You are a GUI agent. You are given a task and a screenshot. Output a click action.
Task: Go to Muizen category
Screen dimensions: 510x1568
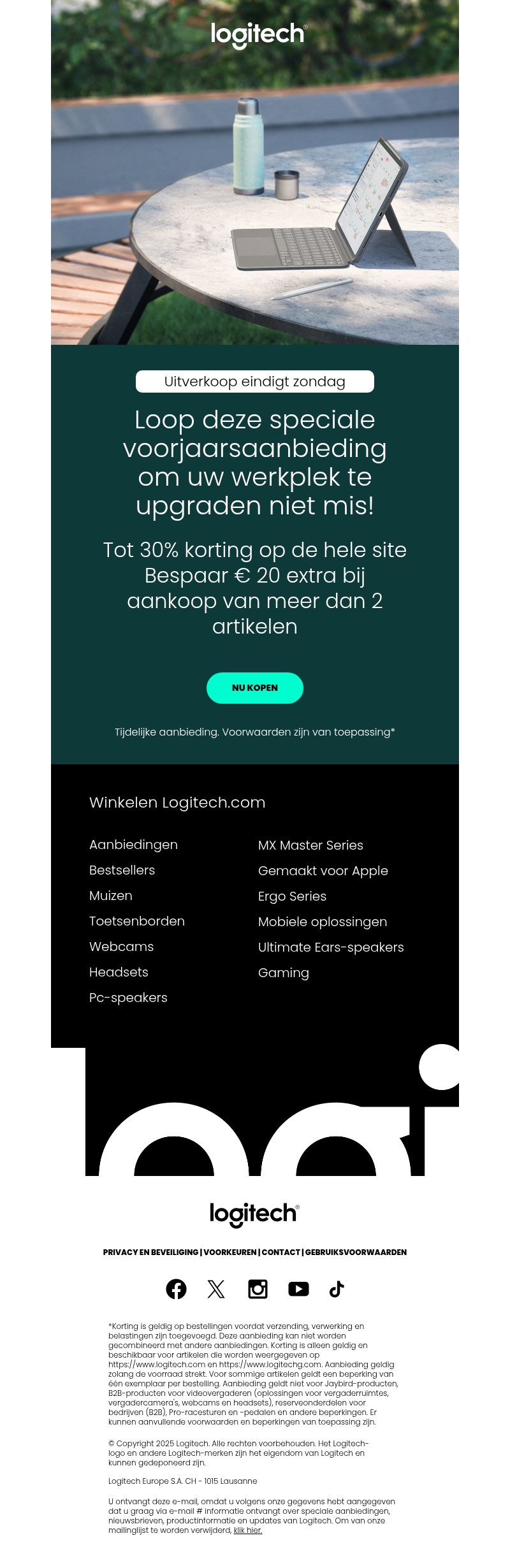pos(110,896)
